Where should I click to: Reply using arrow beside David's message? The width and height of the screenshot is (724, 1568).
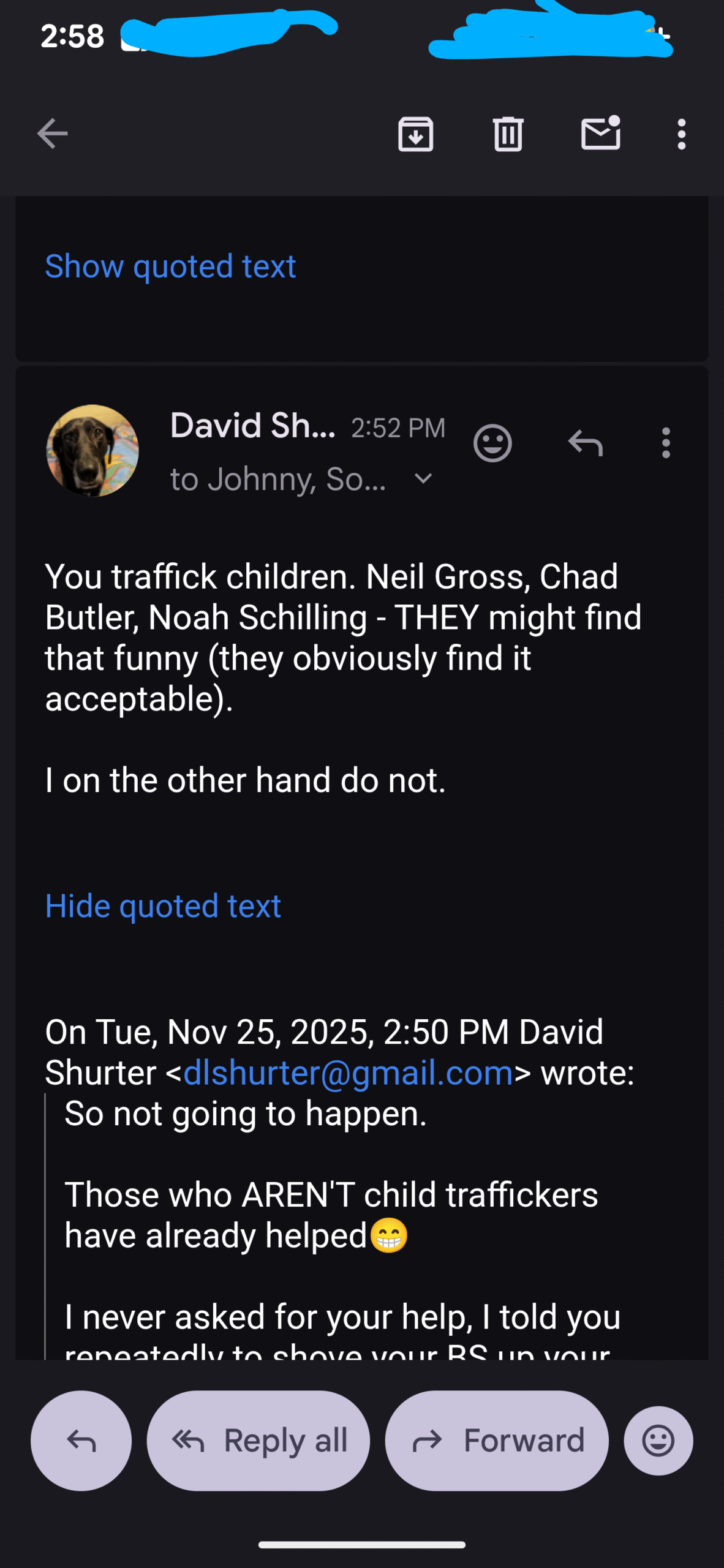[x=585, y=443]
